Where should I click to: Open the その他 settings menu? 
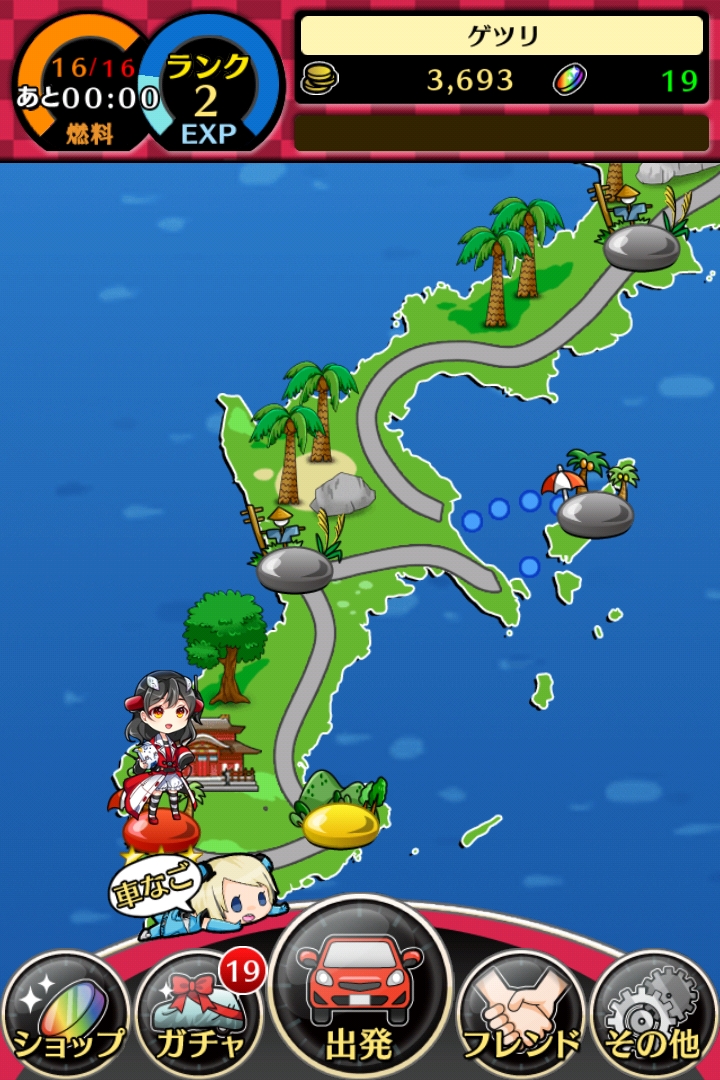[653, 1012]
